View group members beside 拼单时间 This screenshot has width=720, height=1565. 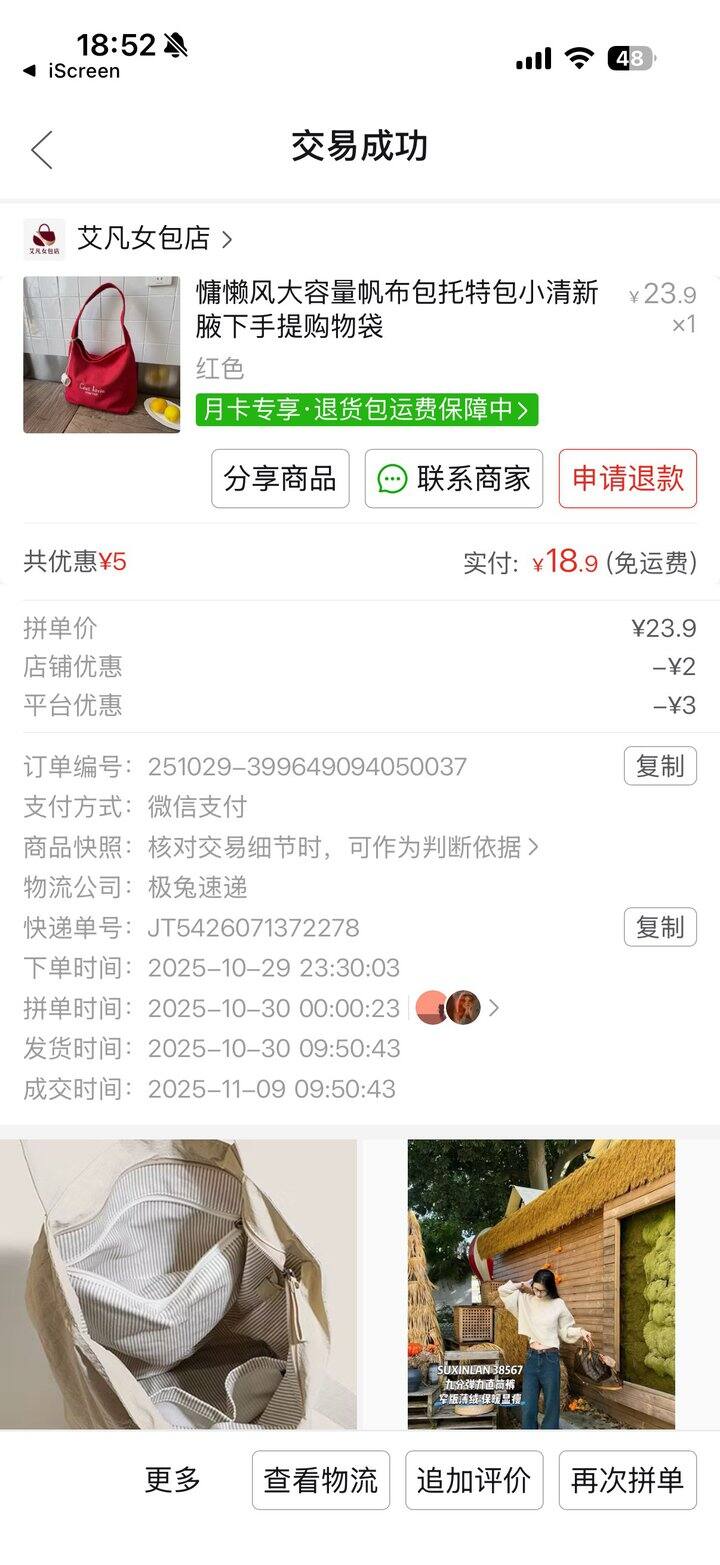[458, 1008]
